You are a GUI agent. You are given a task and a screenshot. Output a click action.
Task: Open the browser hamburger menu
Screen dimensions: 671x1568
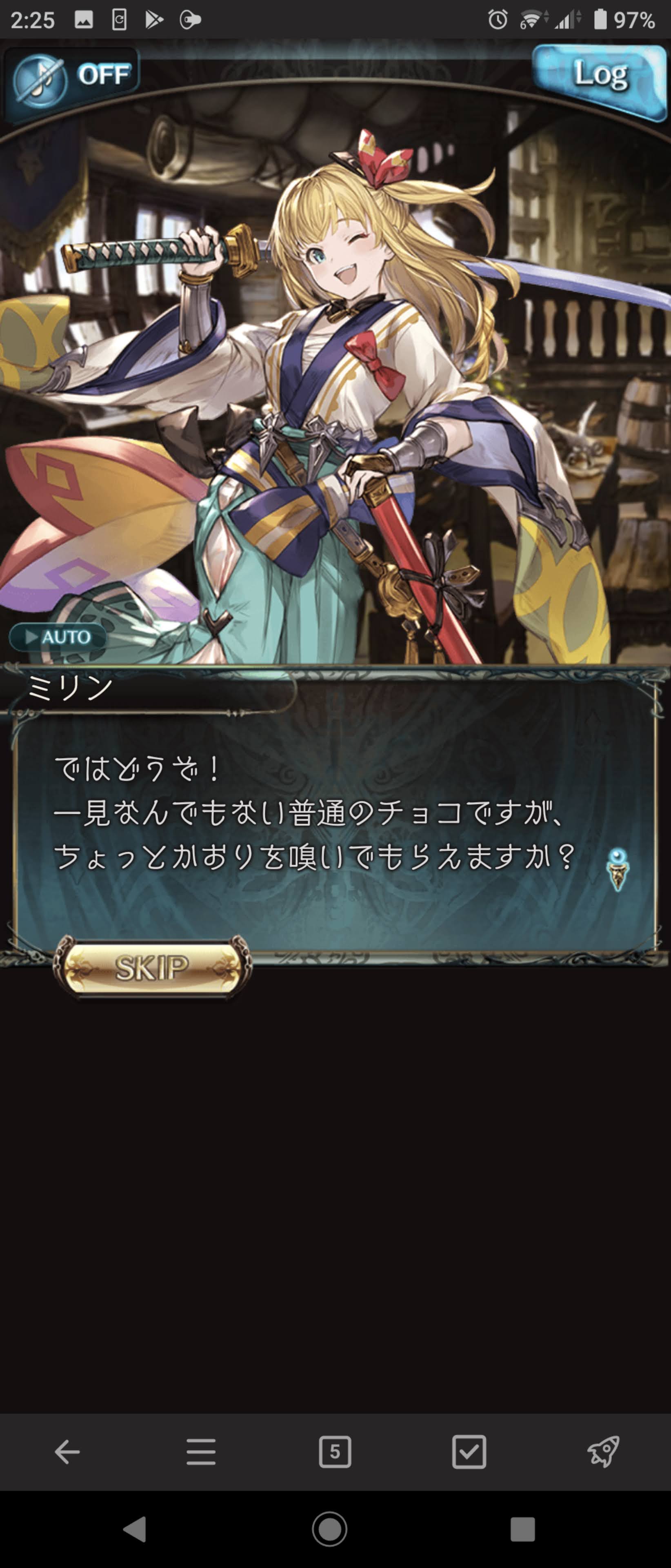tap(201, 1452)
